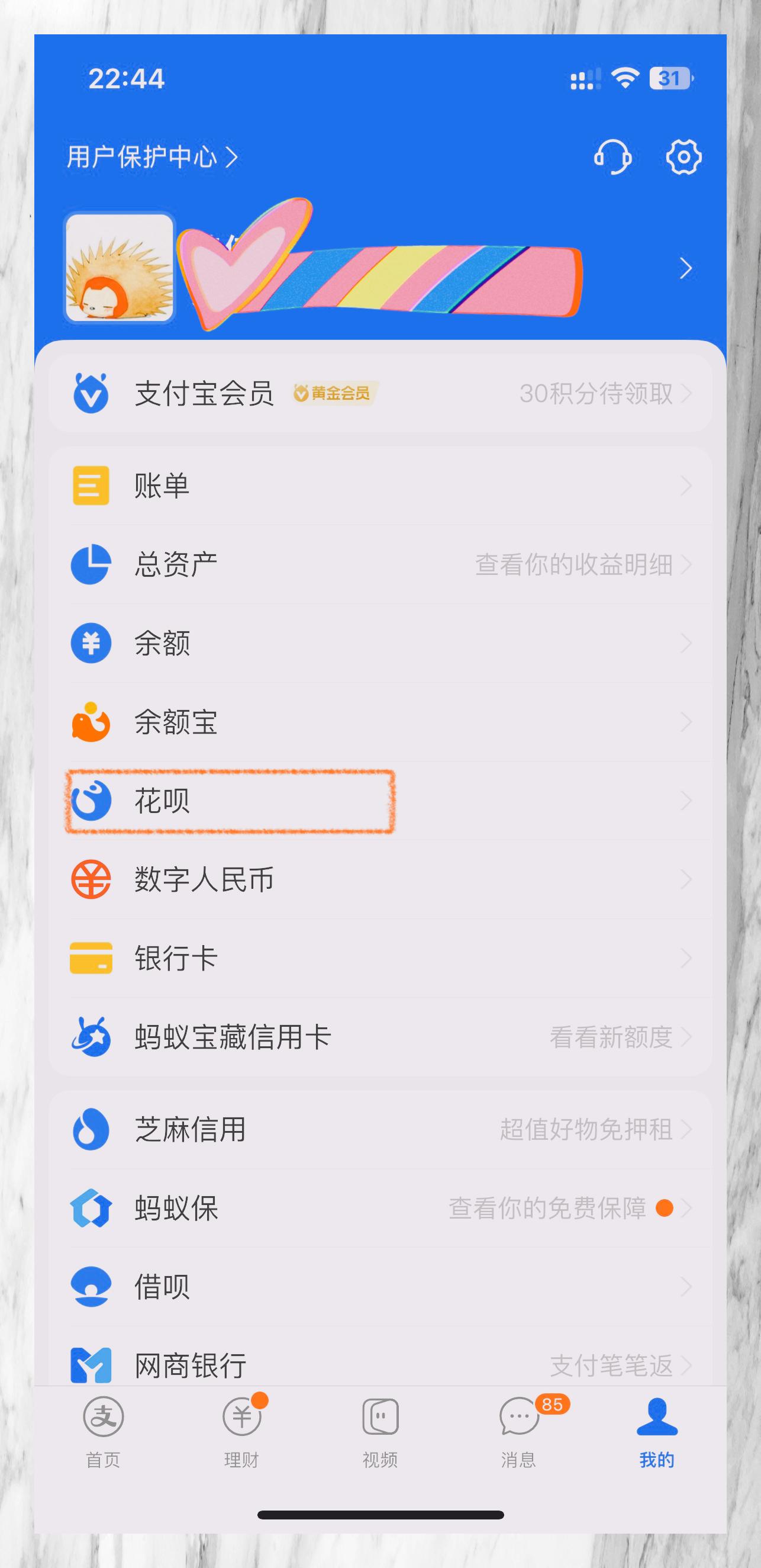Open 数字人民币
Screen dimensions: 761x1568
tap(380, 879)
